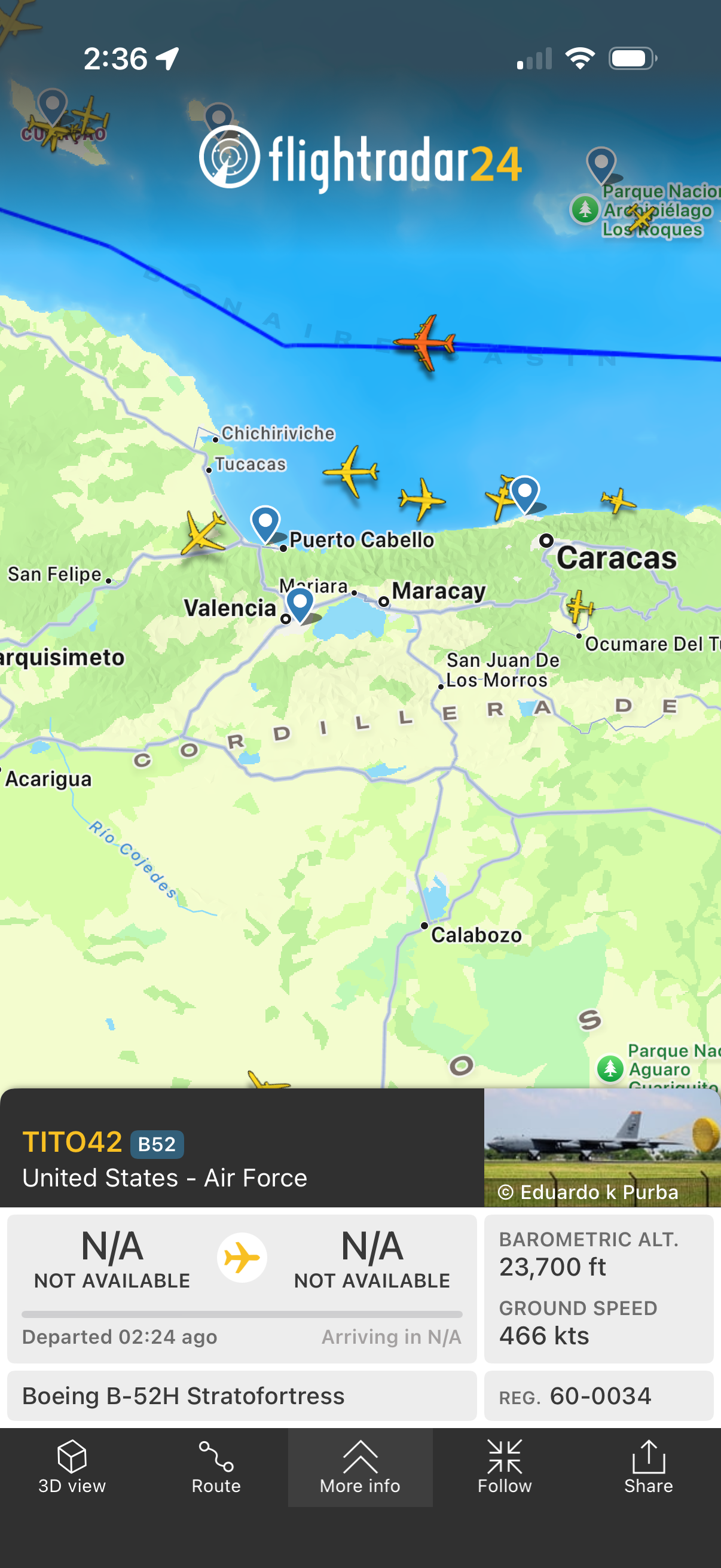Select the yellow plane near Chichiriviche
Viewport: 721px width, 1568px height.
pyautogui.click(x=352, y=471)
